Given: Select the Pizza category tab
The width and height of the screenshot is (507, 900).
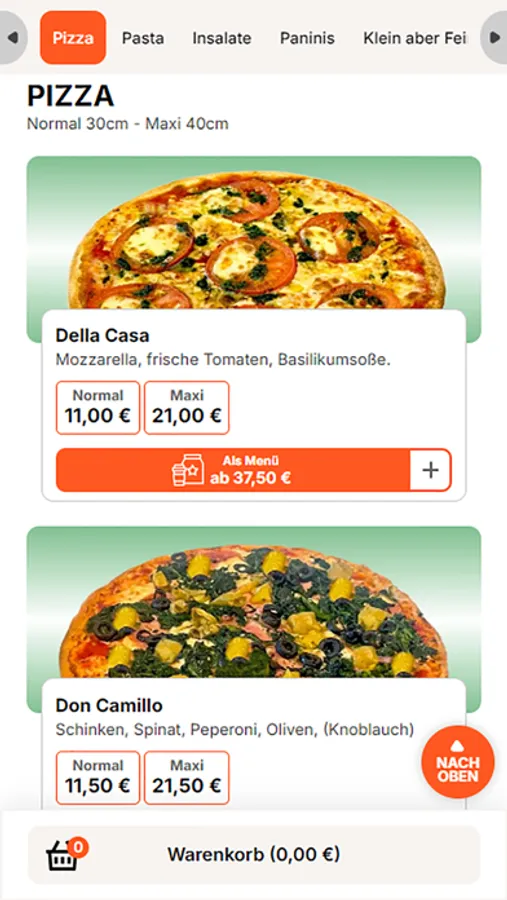Looking at the screenshot, I should pos(73,38).
